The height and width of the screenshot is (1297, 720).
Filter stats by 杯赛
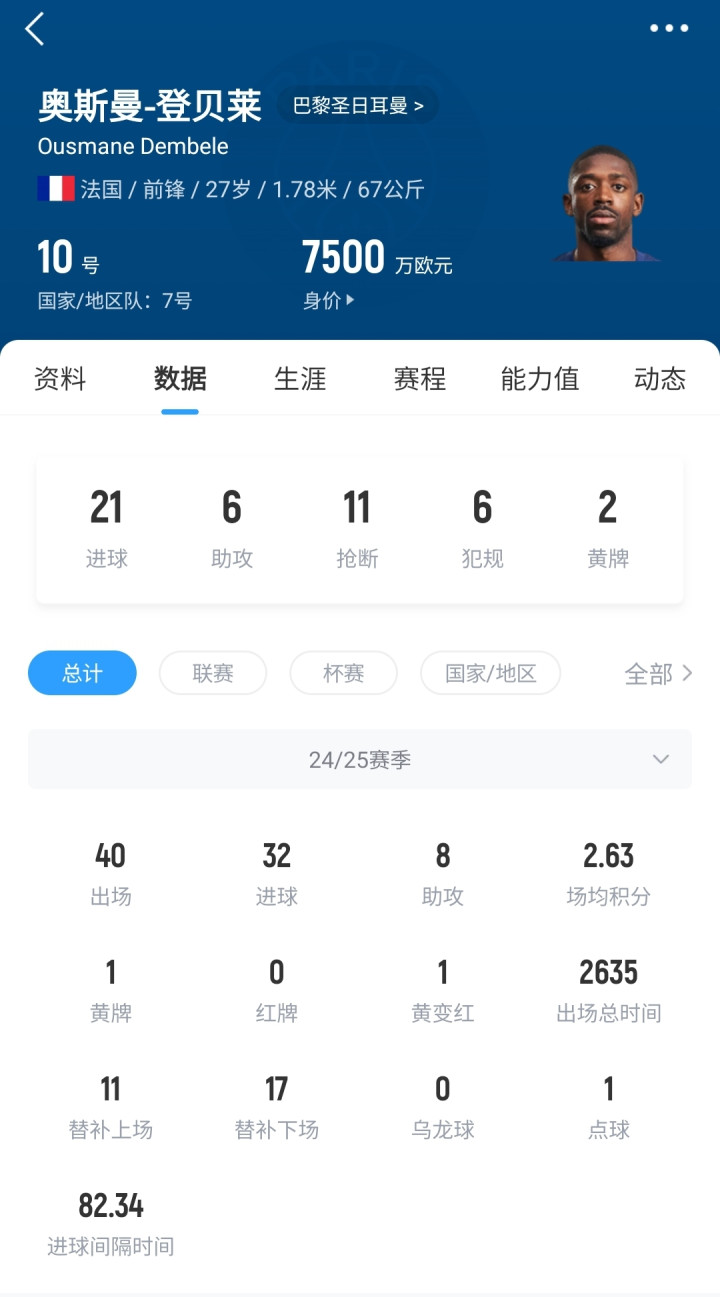coord(344,673)
